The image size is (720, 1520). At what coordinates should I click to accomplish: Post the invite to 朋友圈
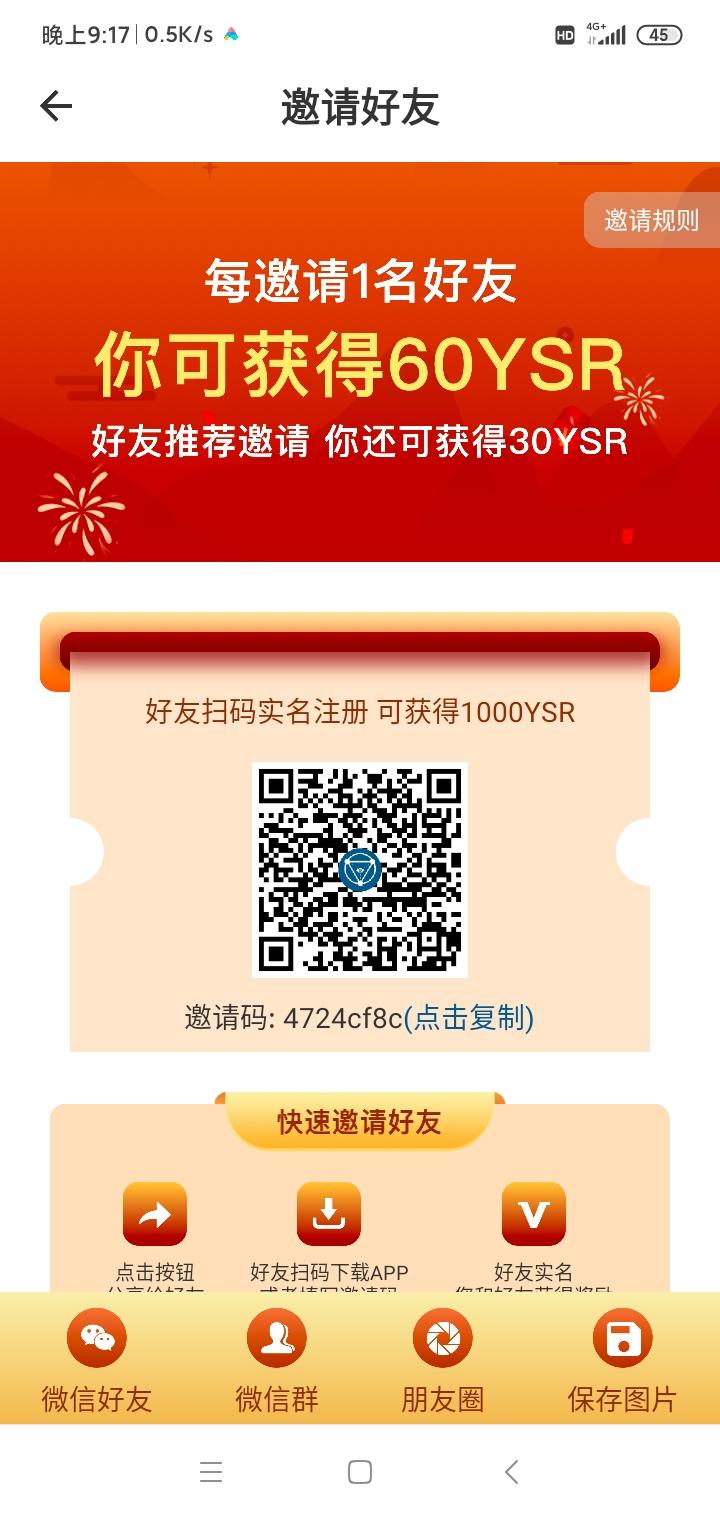(x=443, y=1360)
